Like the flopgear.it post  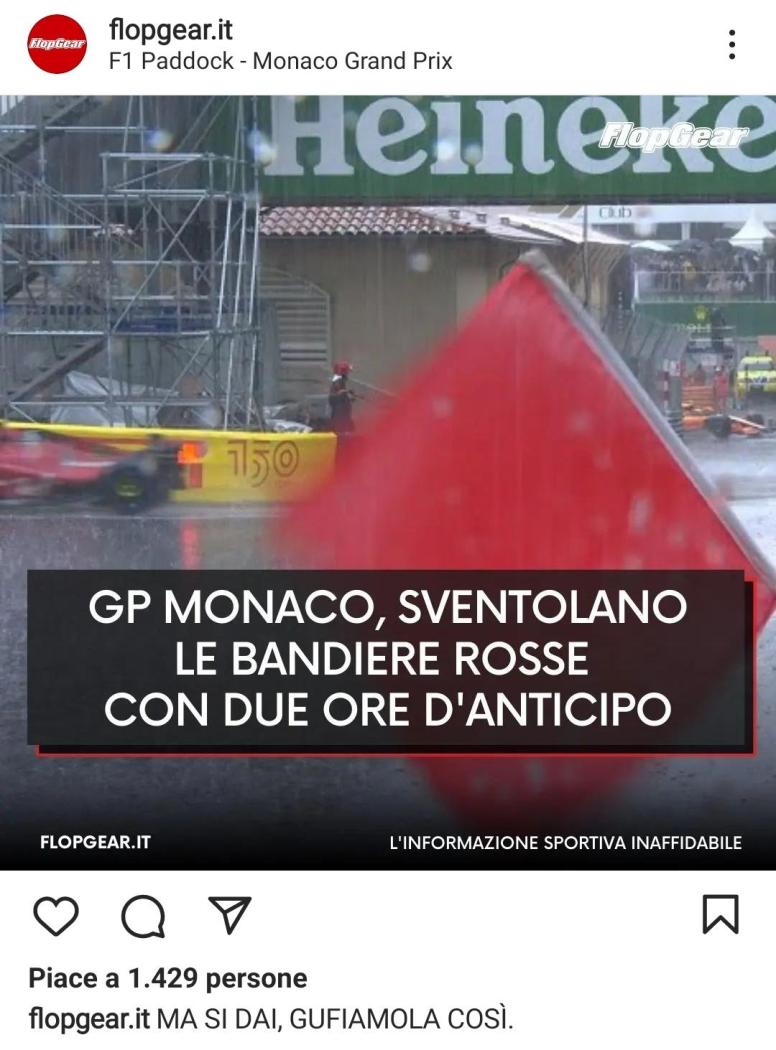point(56,915)
